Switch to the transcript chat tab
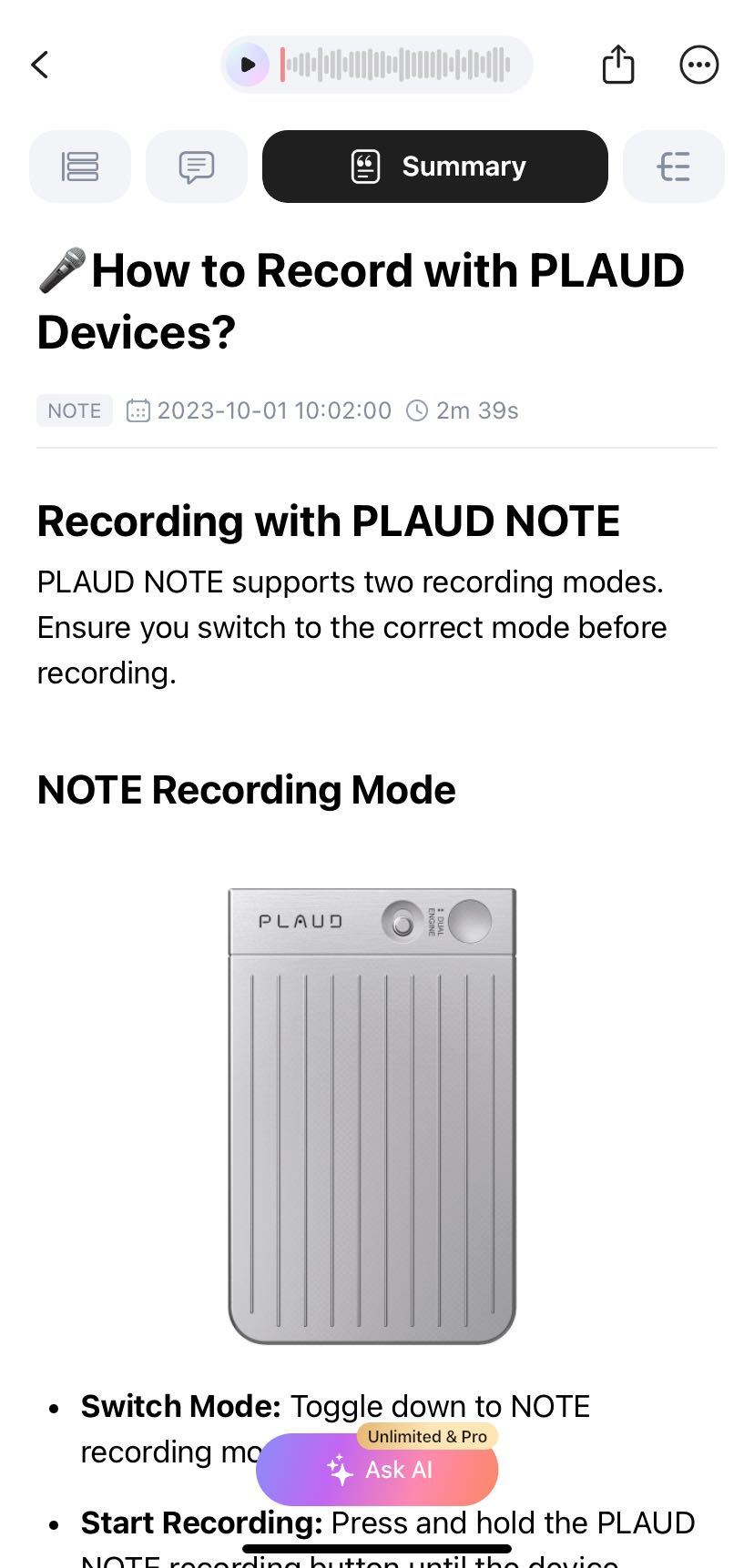This screenshot has height=1568, width=754. pyautogui.click(x=197, y=167)
